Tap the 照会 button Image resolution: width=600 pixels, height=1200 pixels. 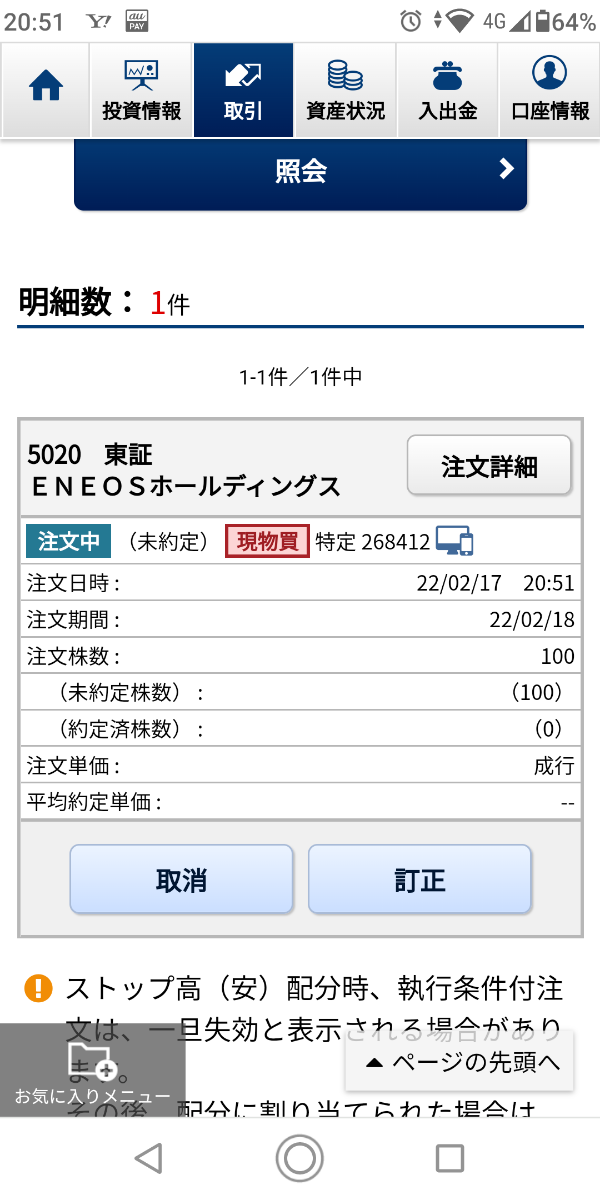click(x=300, y=172)
